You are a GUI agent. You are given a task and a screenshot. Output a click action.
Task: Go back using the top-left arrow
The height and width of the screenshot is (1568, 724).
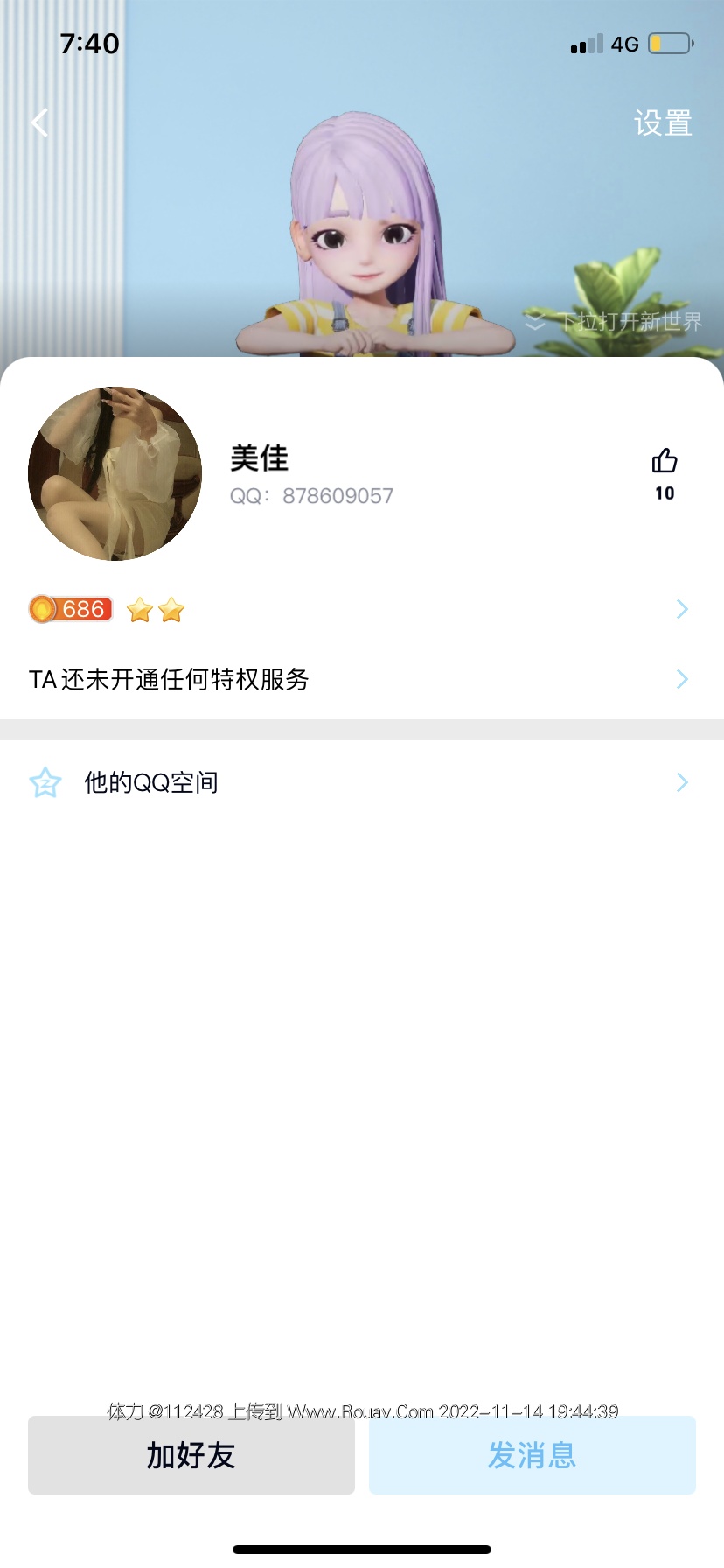tap(39, 122)
